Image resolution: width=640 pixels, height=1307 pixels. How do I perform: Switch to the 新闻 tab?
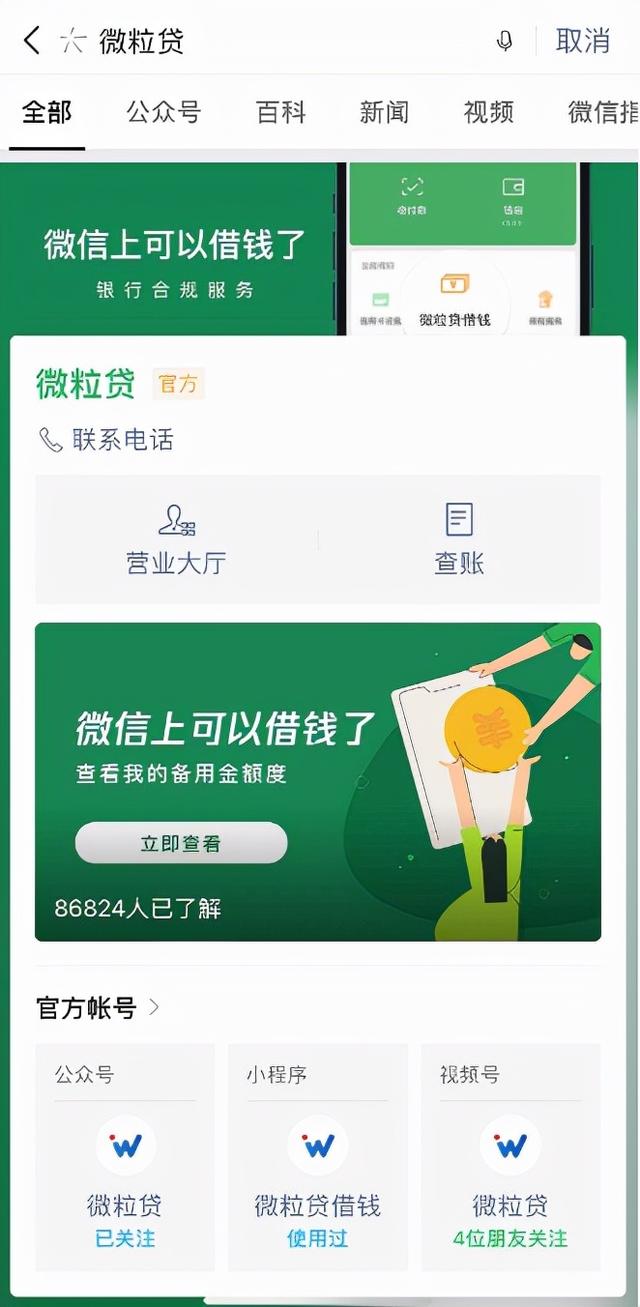385,112
